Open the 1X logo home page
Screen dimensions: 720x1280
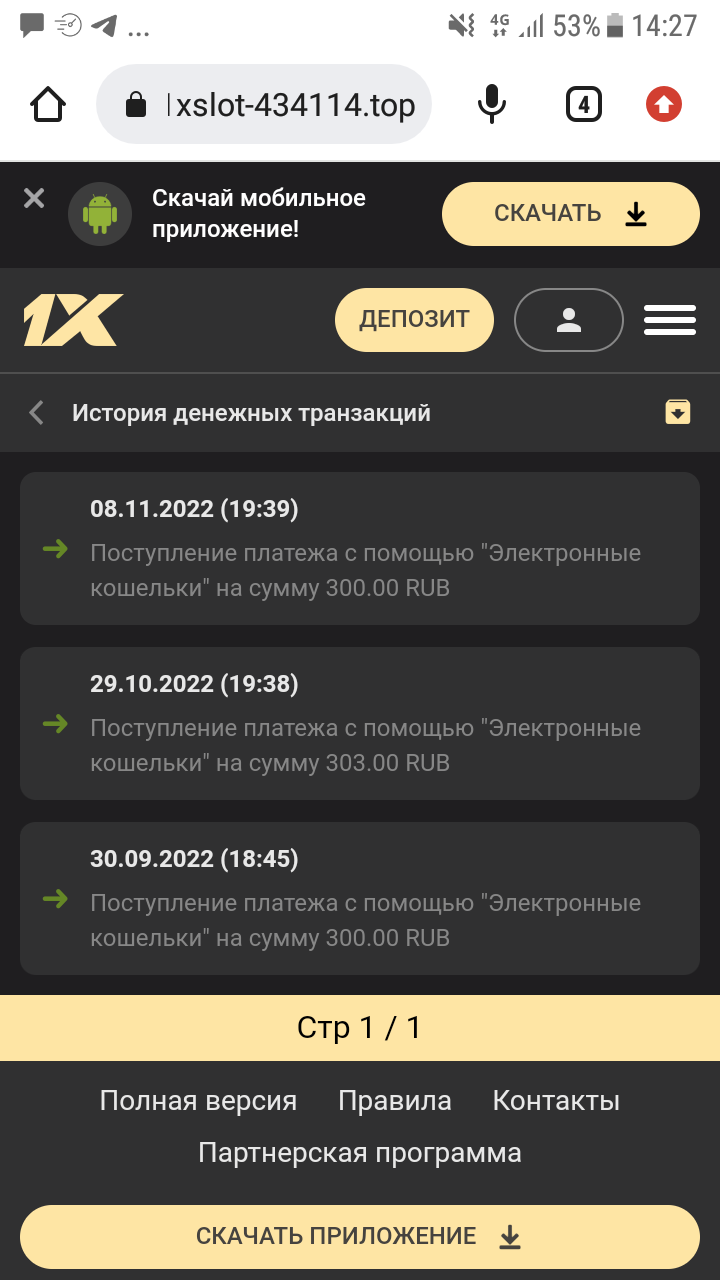click(x=73, y=320)
